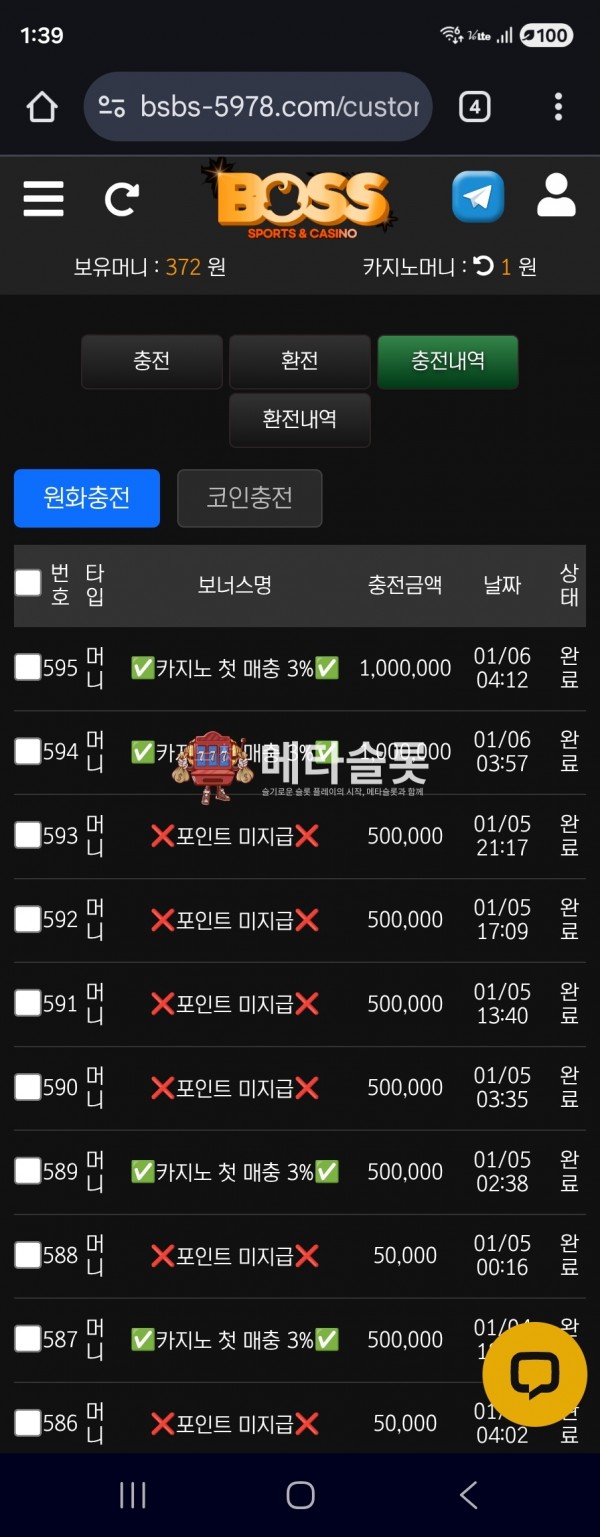The height and width of the screenshot is (1537, 600).
Task: Open the 환전 page
Action: click(x=299, y=361)
